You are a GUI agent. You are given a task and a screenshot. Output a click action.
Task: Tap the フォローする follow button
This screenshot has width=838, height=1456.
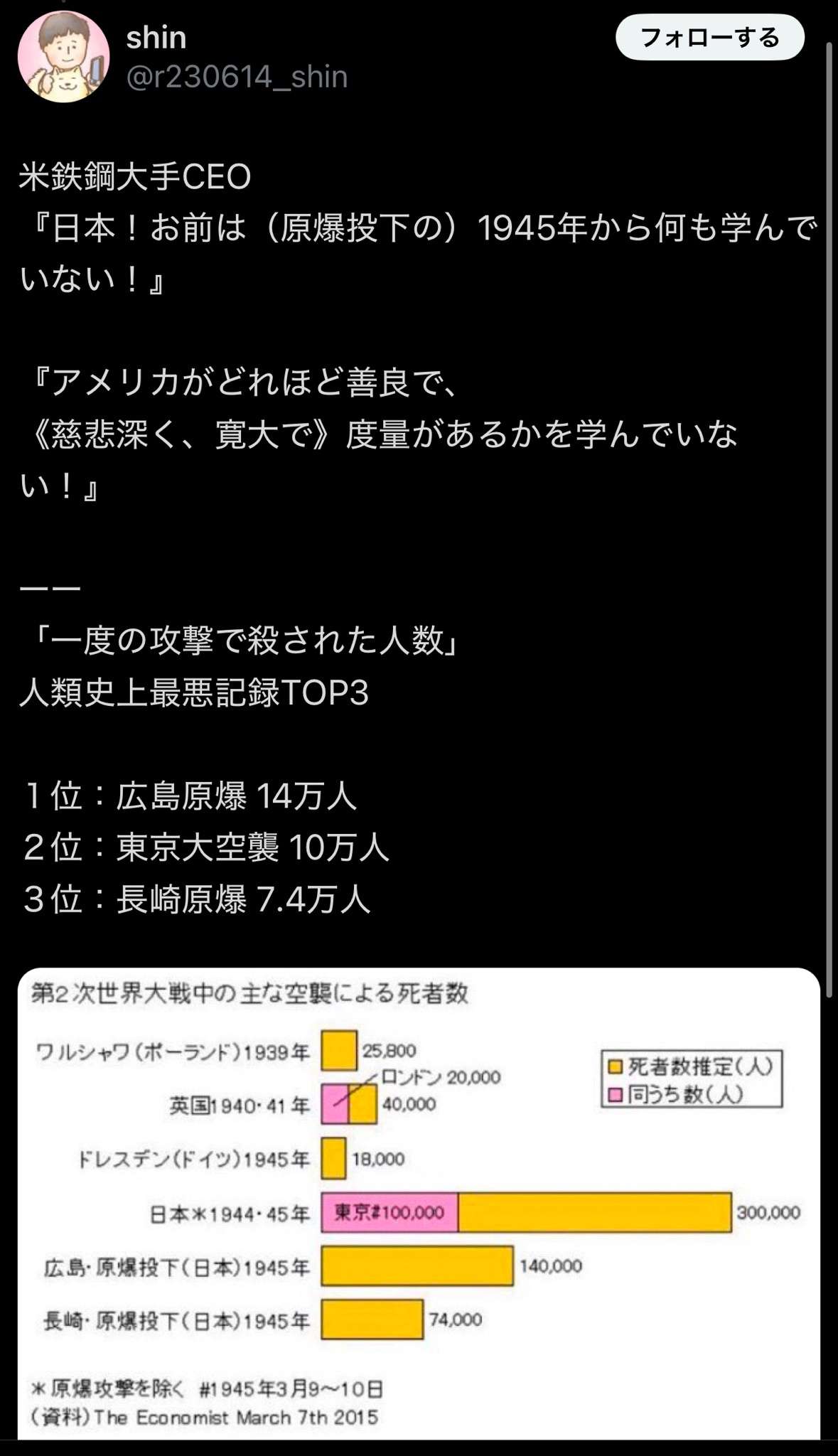click(x=709, y=37)
